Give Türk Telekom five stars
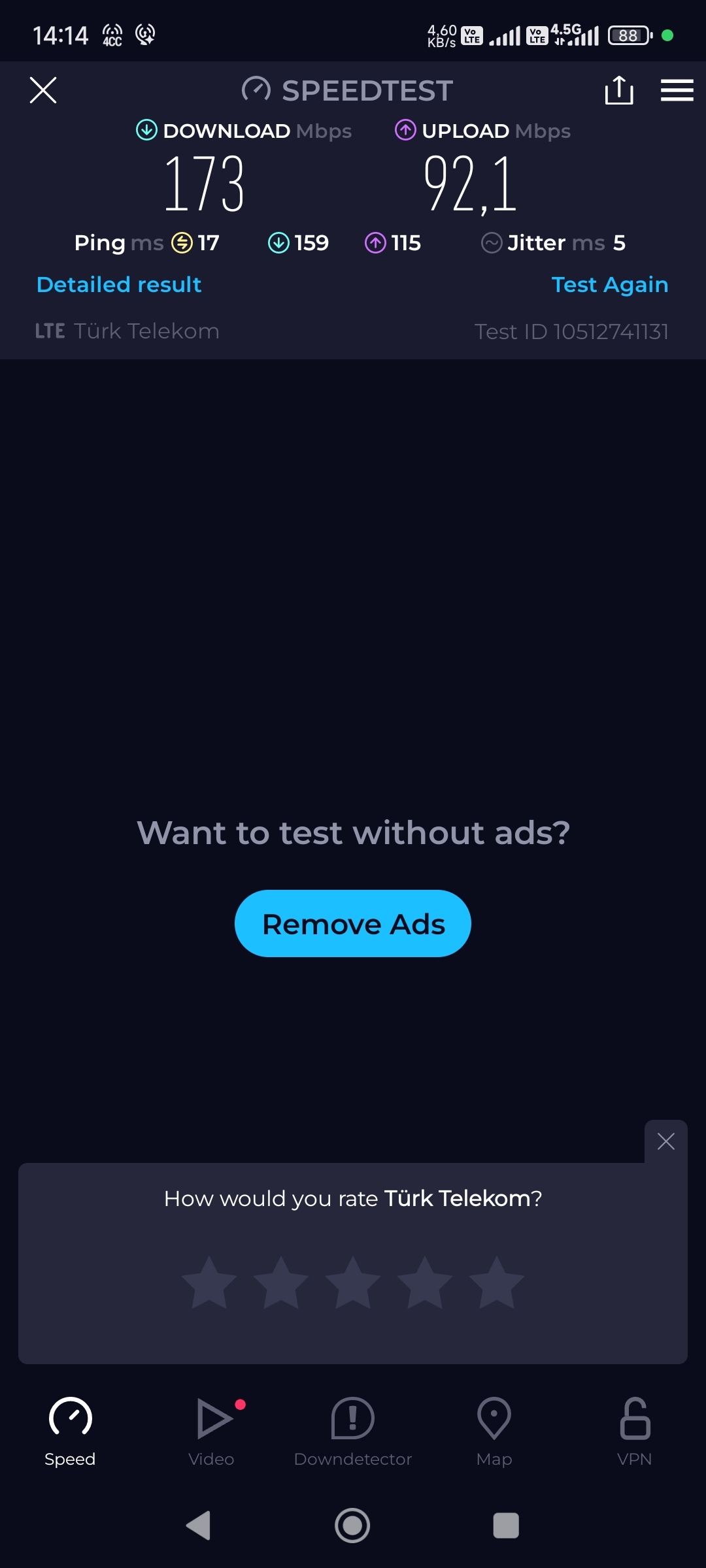Image resolution: width=706 pixels, height=1568 pixels. tap(497, 1282)
